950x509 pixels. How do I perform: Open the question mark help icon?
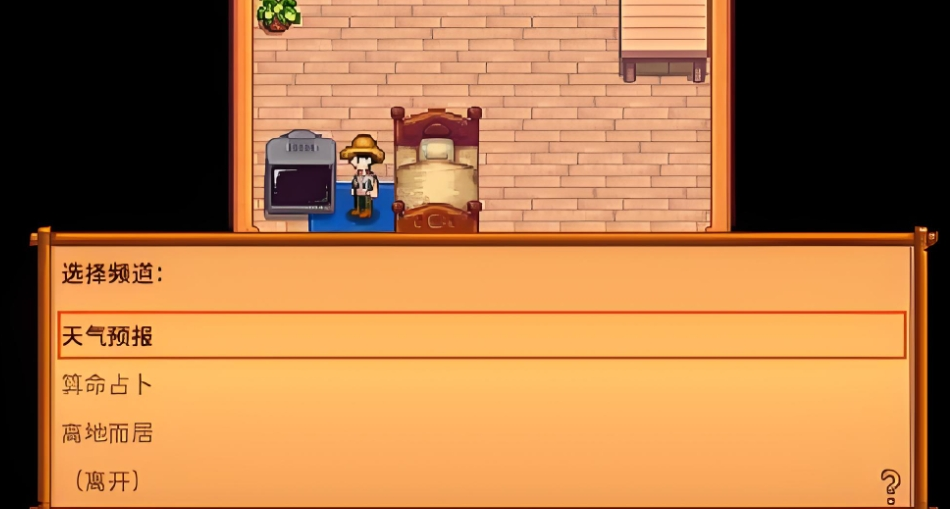[890, 486]
